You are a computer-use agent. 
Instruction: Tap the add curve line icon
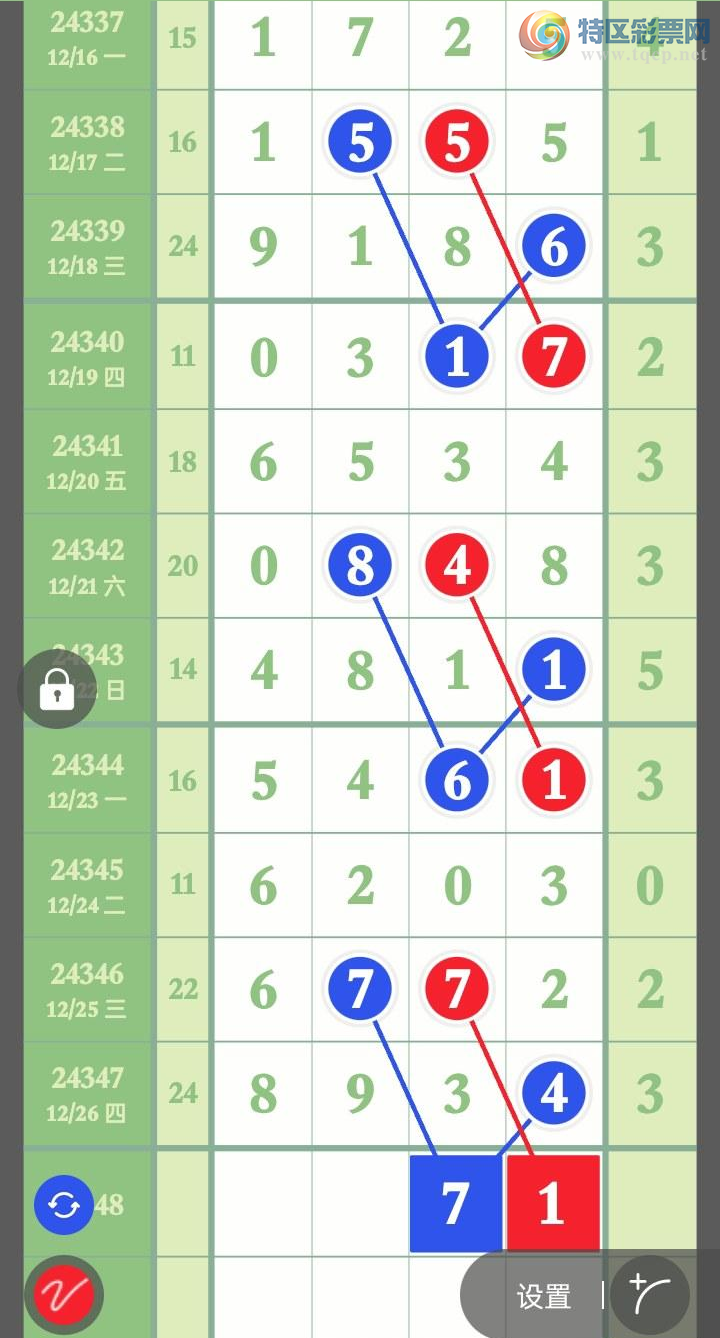pyautogui.click(x=648, y=1295)
